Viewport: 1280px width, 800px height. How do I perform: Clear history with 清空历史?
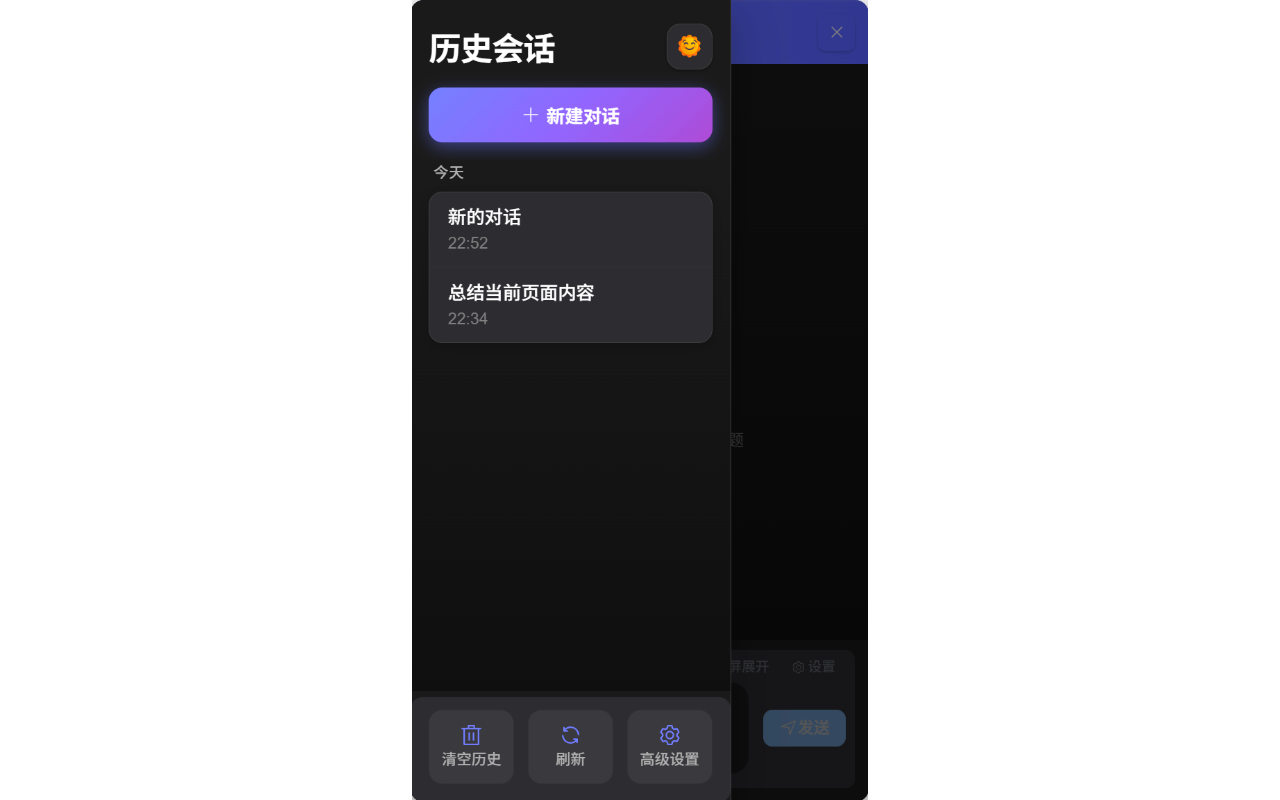point(471,746)
